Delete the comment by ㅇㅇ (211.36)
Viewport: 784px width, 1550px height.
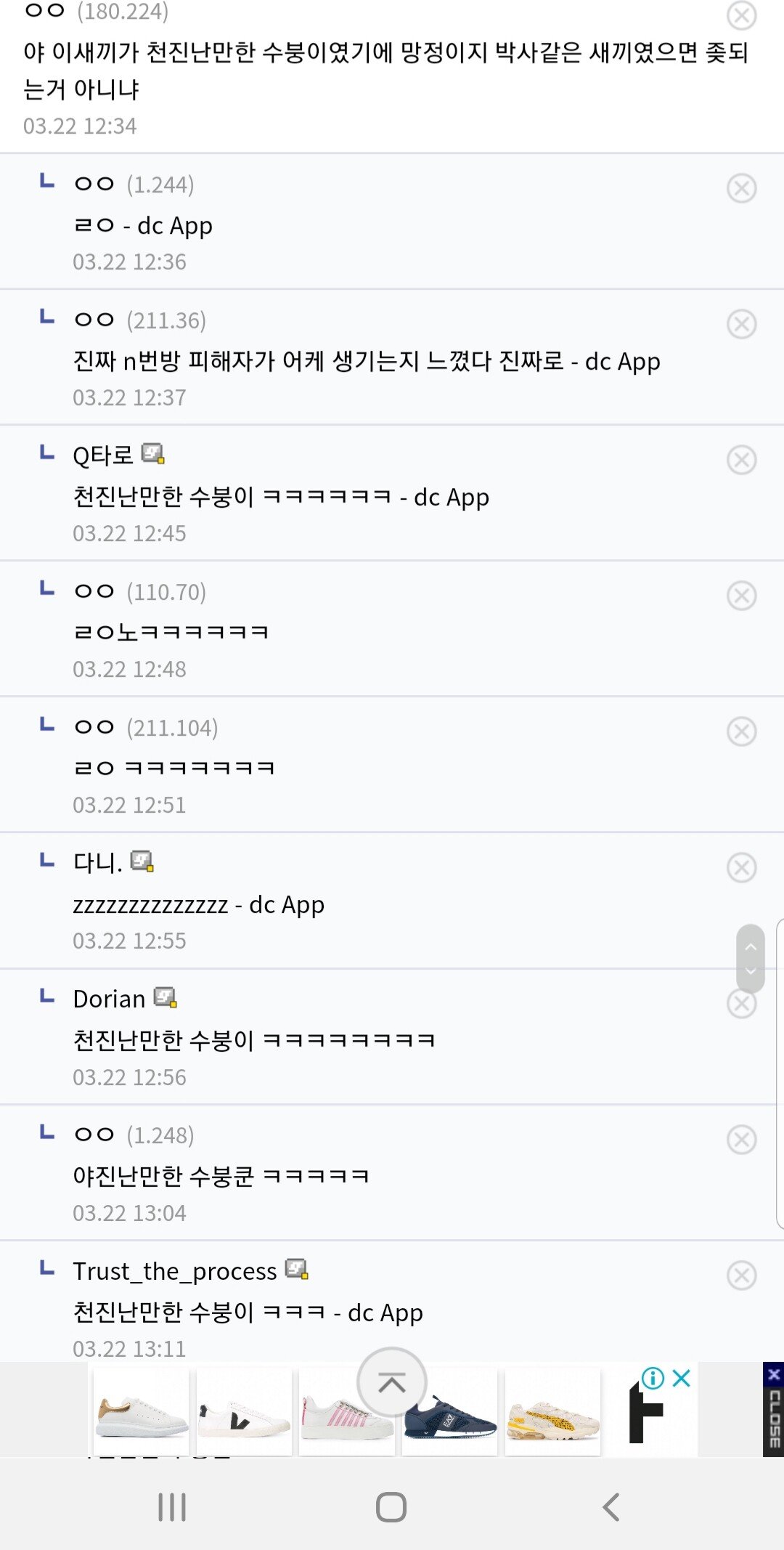(x=741, y=324)
